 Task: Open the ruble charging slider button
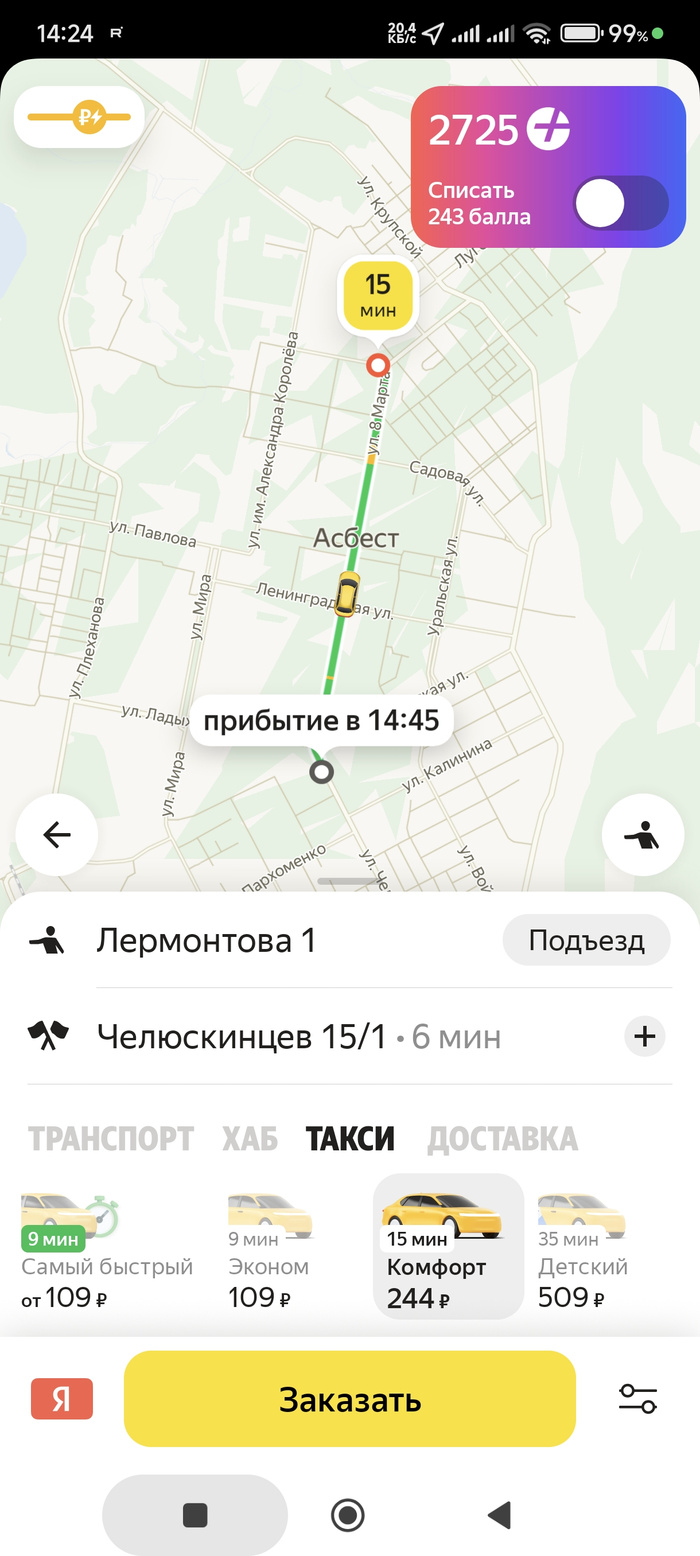pos(79,118)
